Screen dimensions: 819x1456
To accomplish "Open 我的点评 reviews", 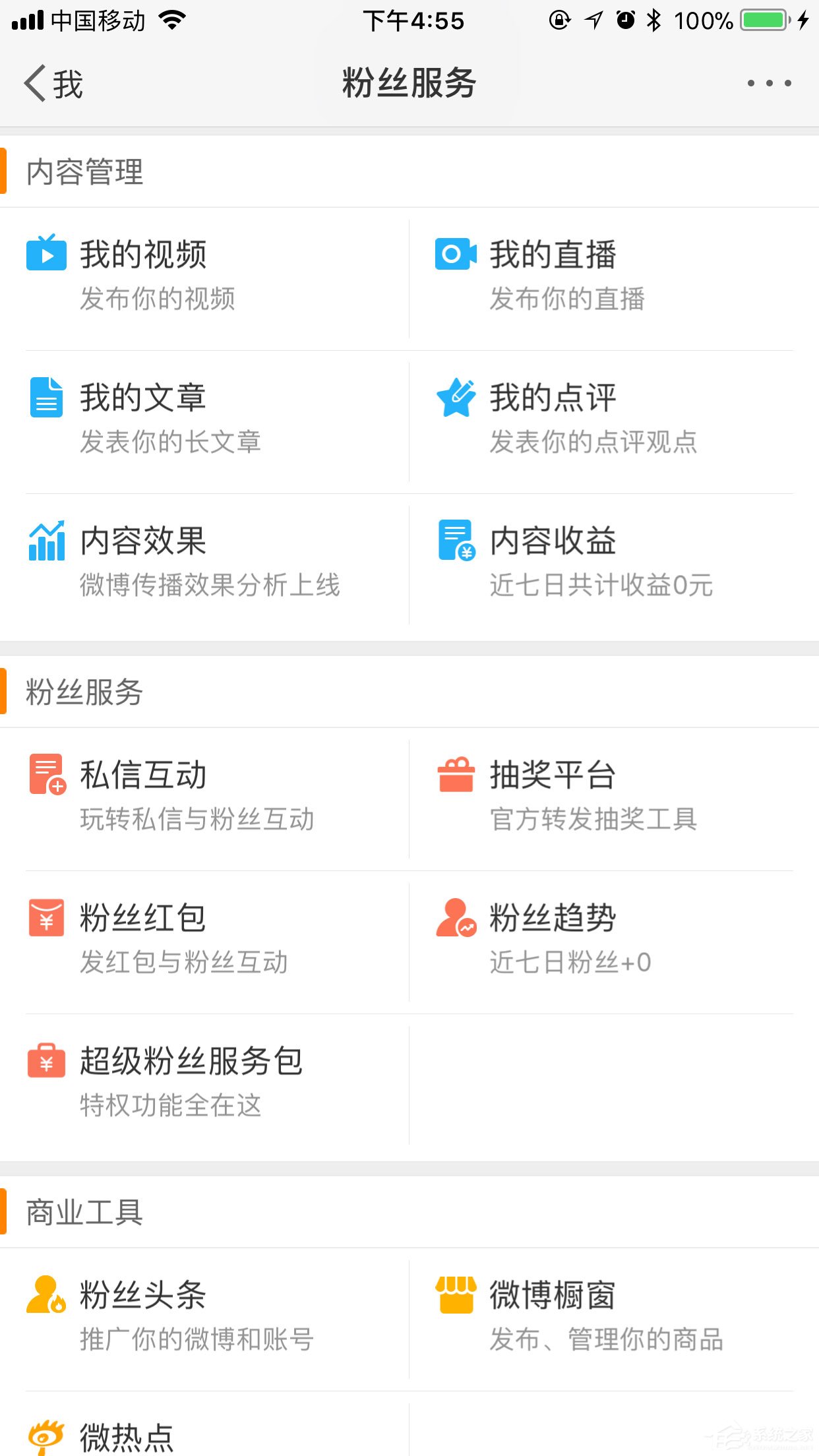I will pos(613,421).
